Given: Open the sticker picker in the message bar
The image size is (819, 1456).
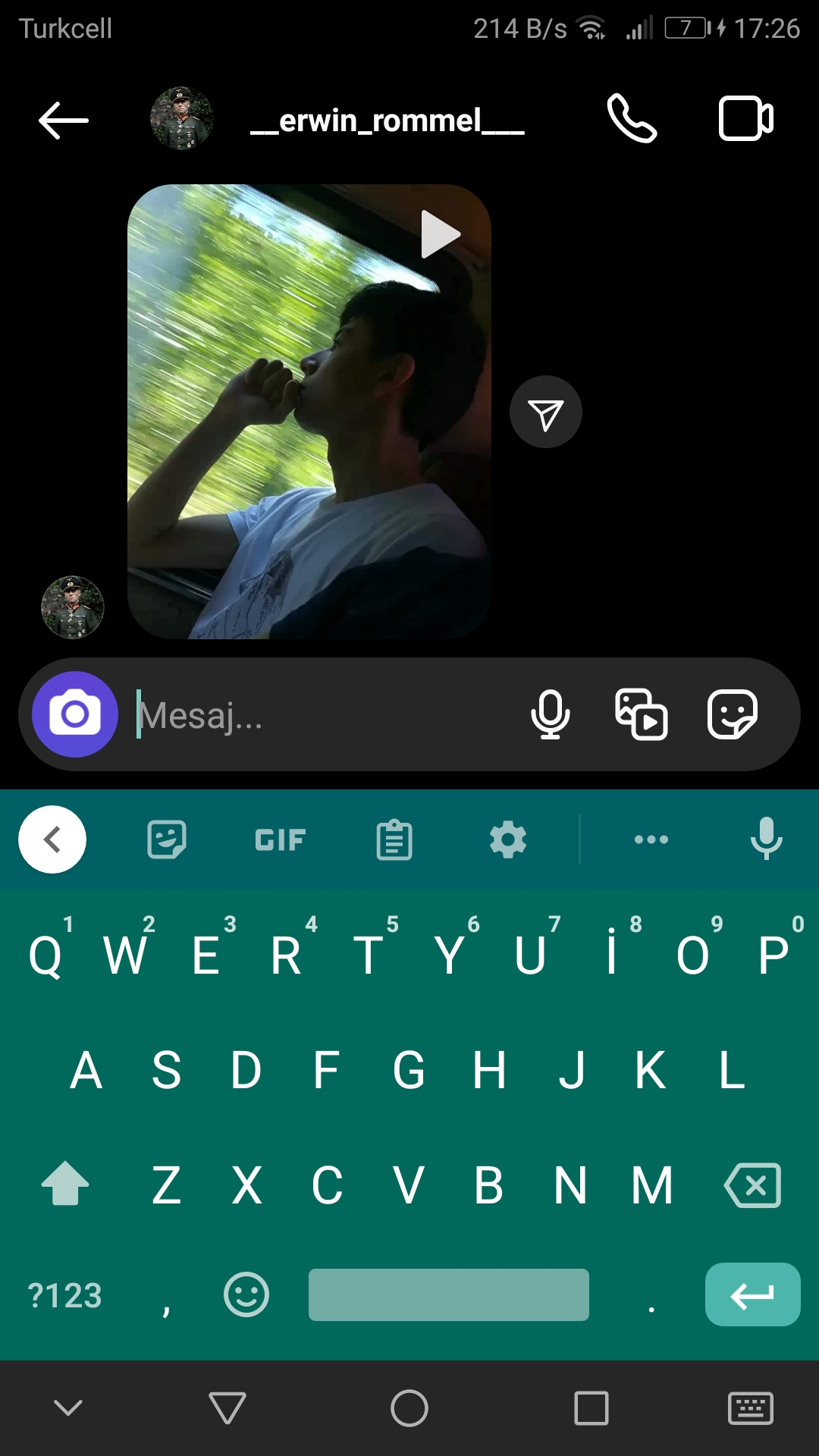Looking at the screenshot, I should click(x=732, y=714).
